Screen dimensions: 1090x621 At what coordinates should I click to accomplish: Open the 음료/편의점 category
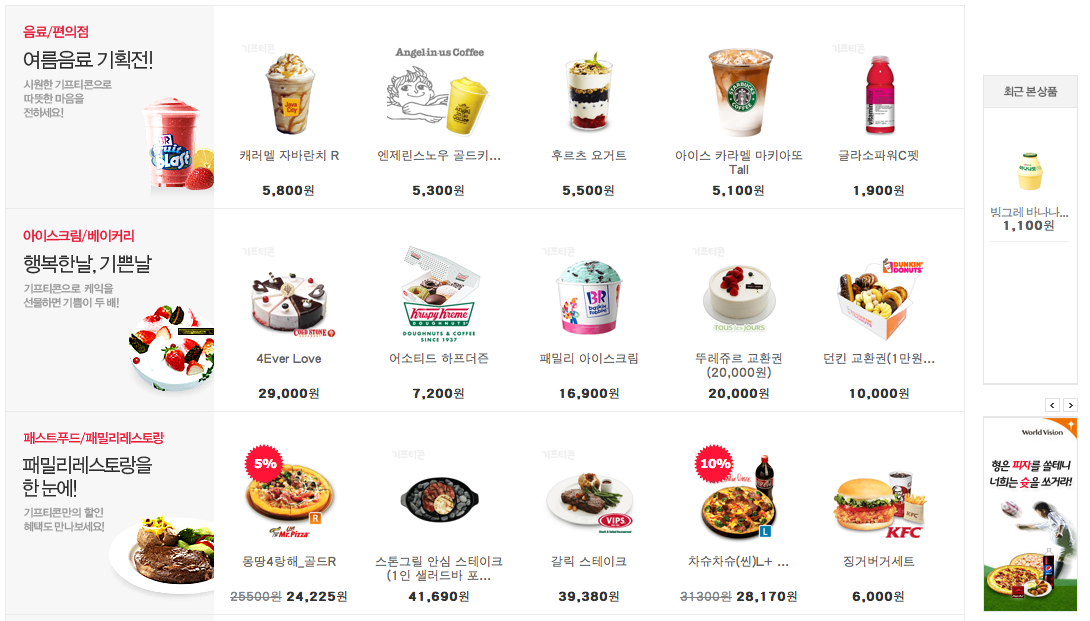click(56, 32)
